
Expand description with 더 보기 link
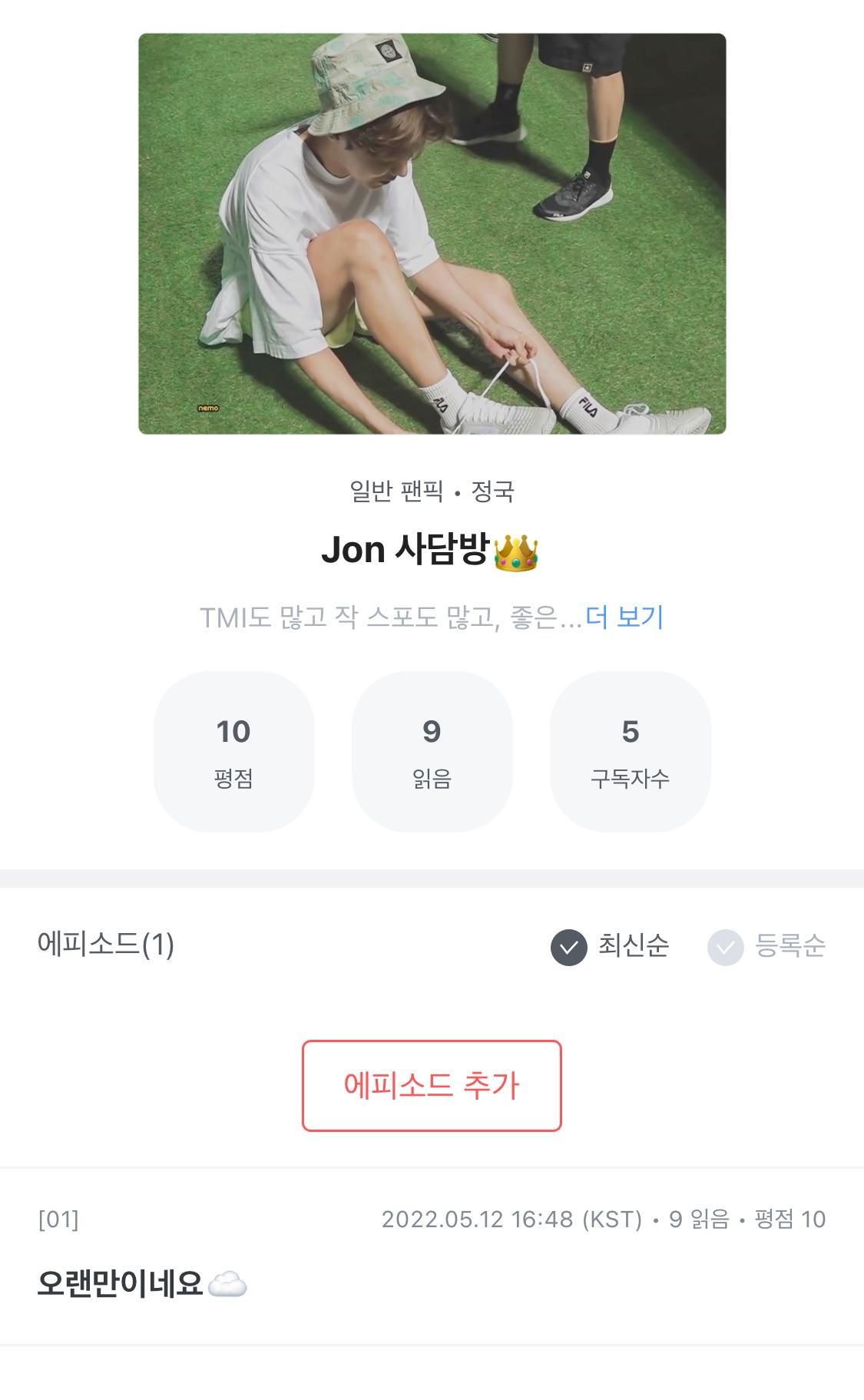click(x=624, y=617)
